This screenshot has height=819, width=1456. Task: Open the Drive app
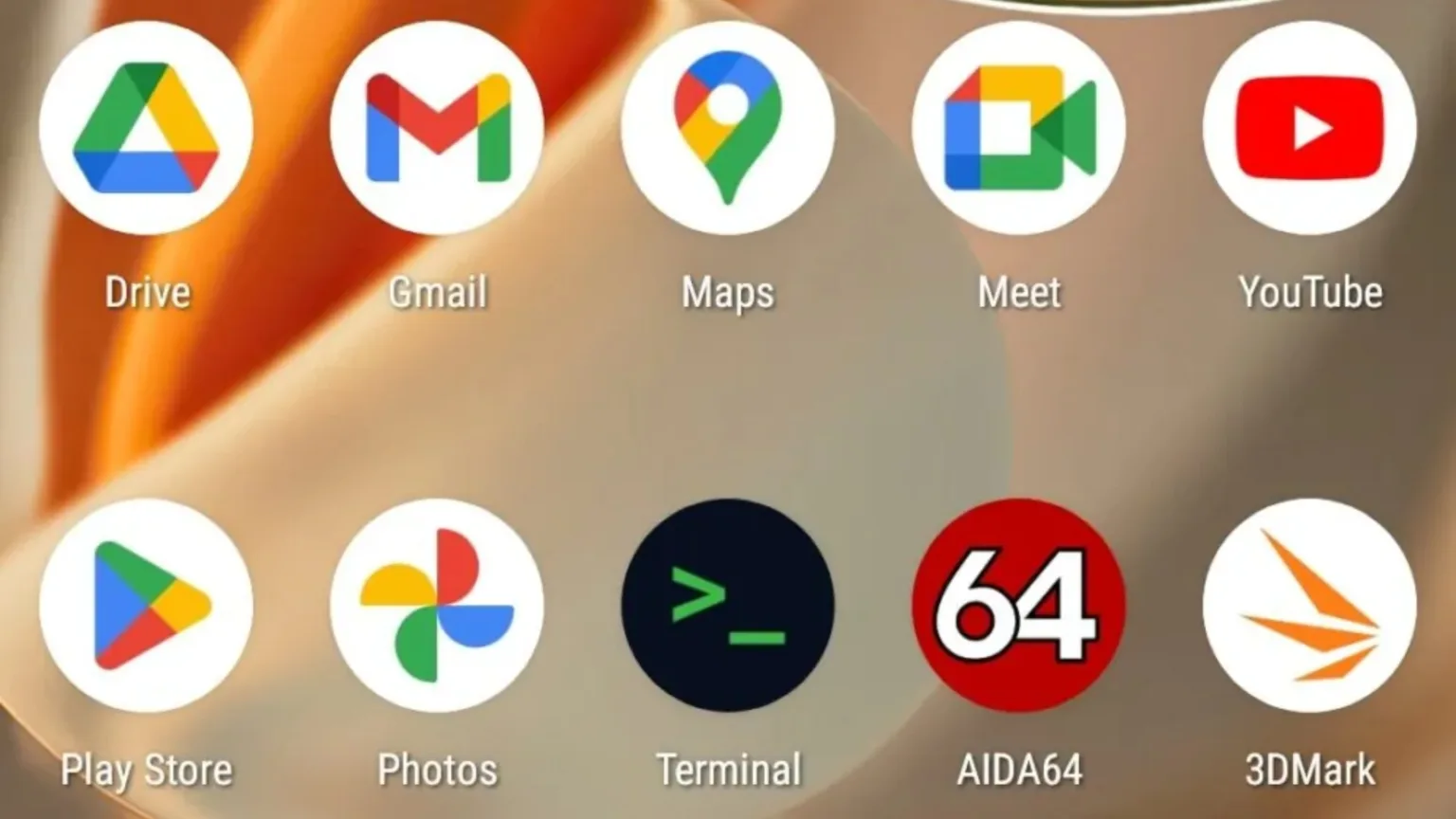click(146, 128)
